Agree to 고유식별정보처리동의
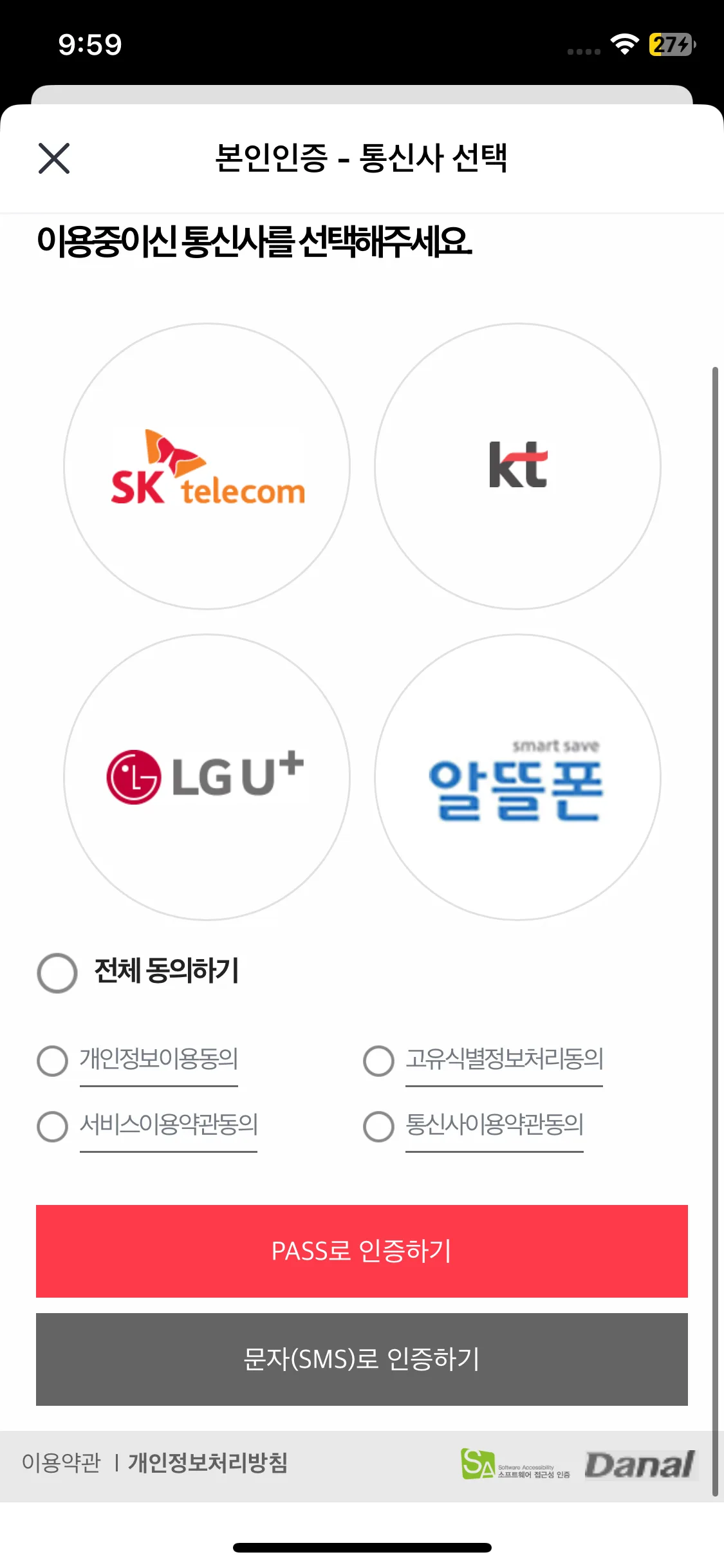 [x=378, y=1061]
